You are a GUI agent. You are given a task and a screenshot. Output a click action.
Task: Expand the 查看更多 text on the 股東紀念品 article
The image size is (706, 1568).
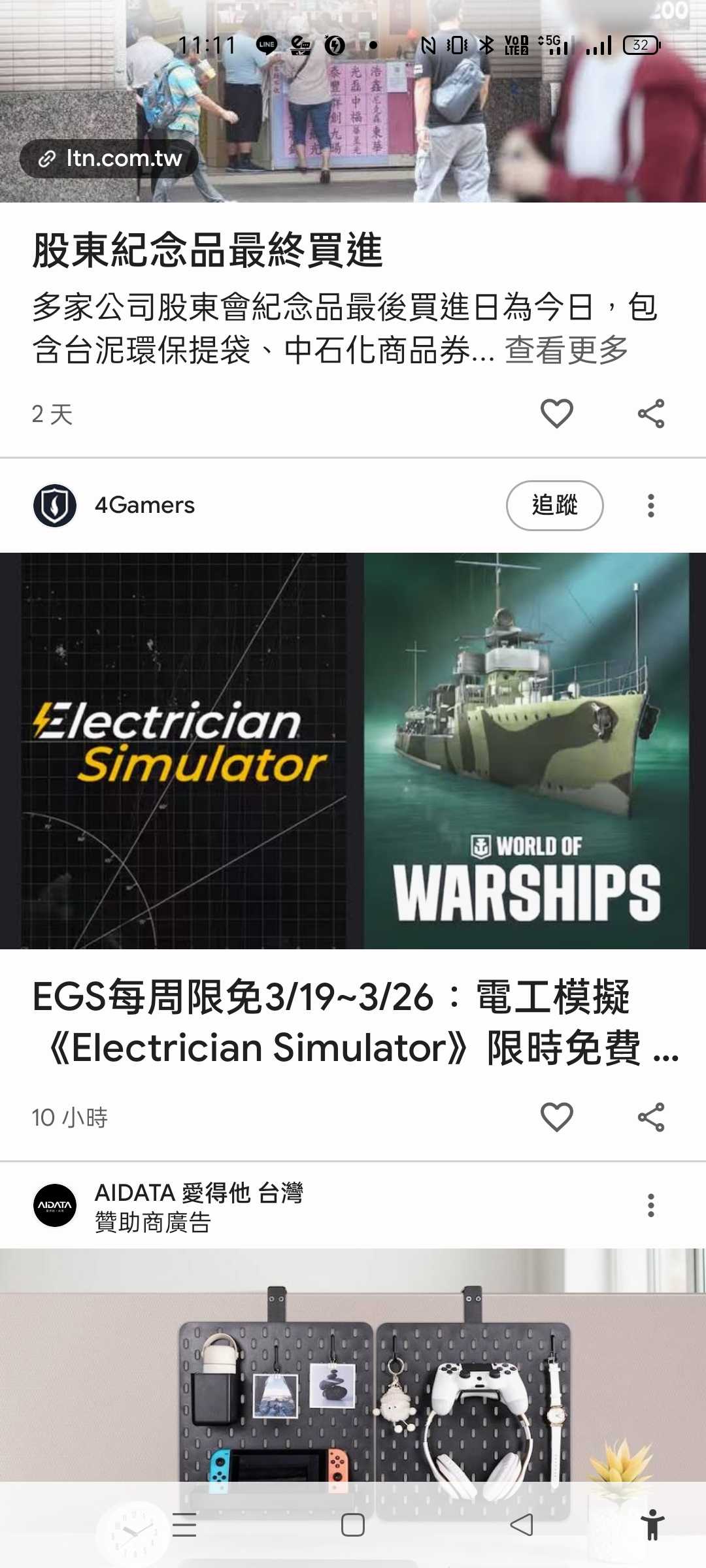pos(566,350)
